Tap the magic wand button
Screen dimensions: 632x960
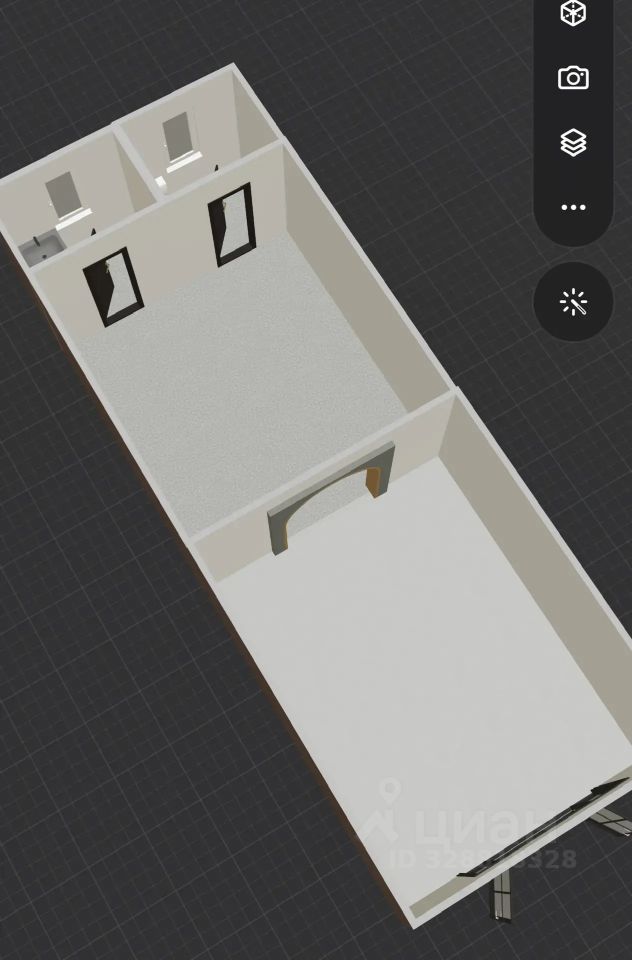tap(573, 302)
